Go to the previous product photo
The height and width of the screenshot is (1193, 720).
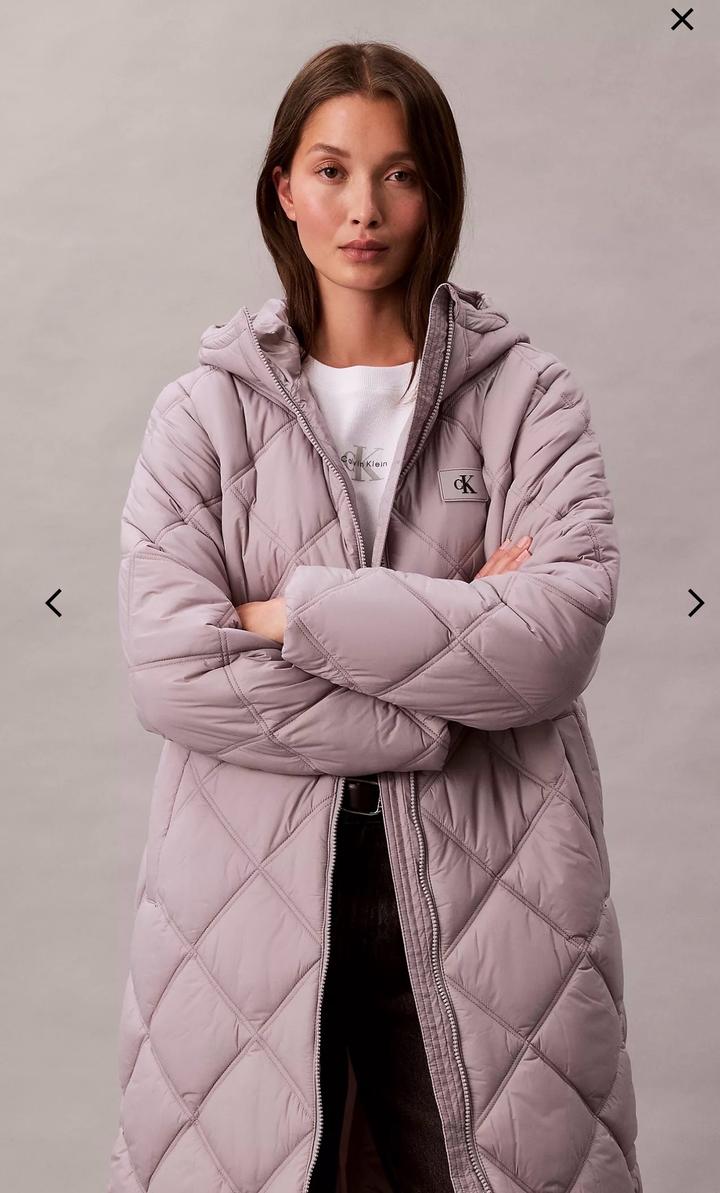54,603
